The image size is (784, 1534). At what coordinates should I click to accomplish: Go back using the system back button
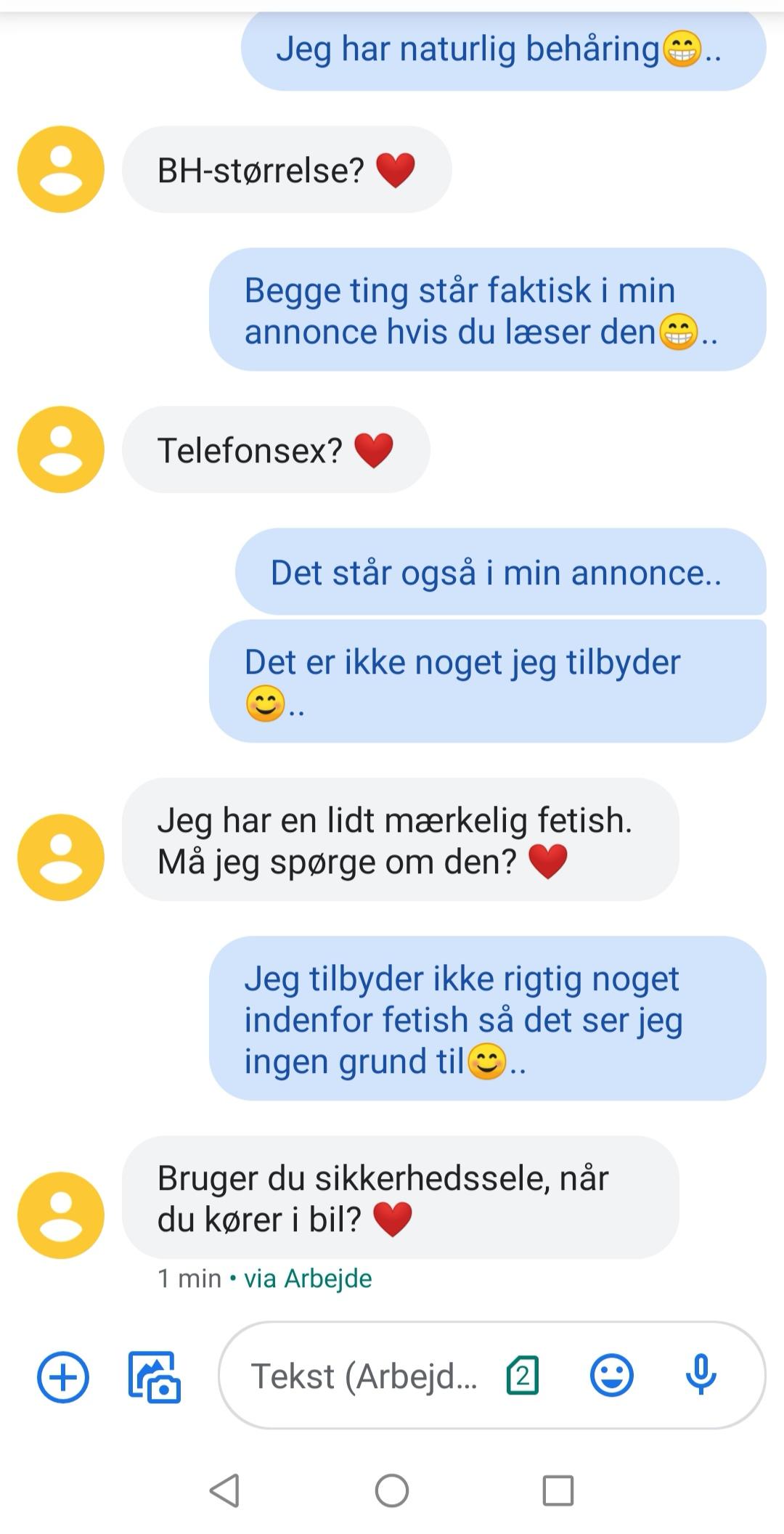(x=224, y=1490)
